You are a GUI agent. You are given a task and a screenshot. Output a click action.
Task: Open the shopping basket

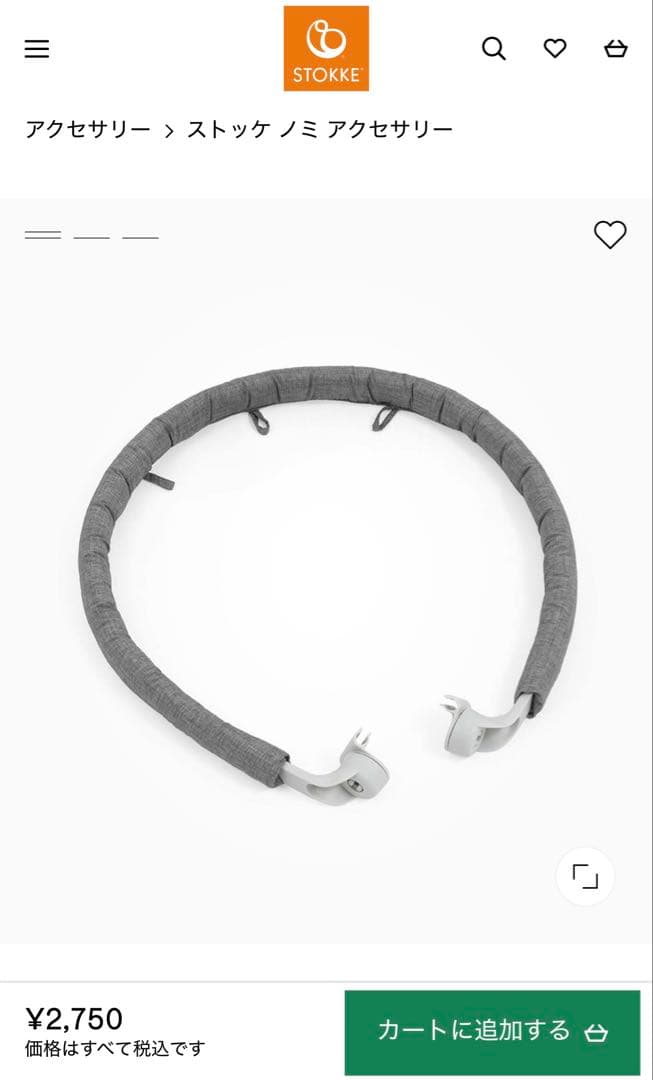tap(616, 49)
